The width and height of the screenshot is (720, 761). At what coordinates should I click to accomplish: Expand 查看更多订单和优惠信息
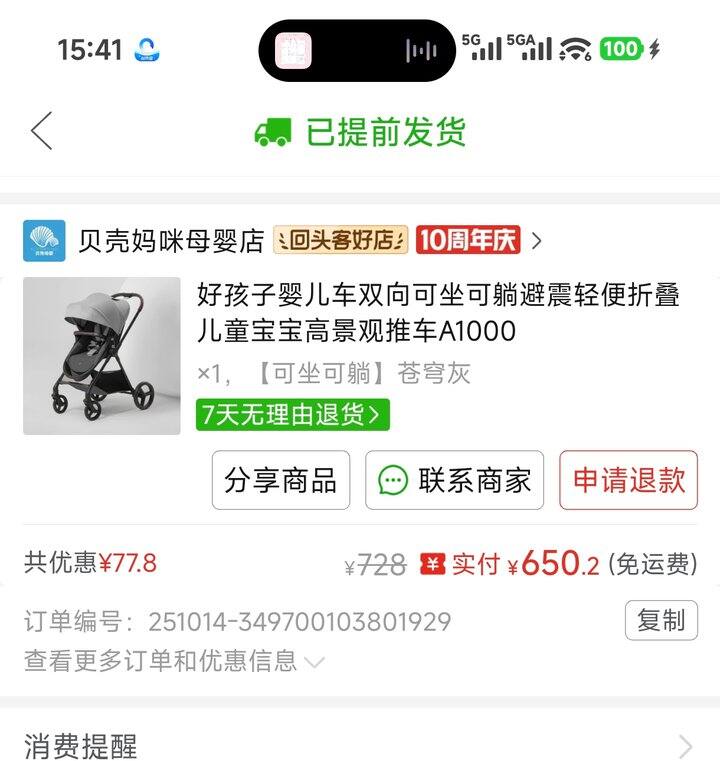coord(174,661)
